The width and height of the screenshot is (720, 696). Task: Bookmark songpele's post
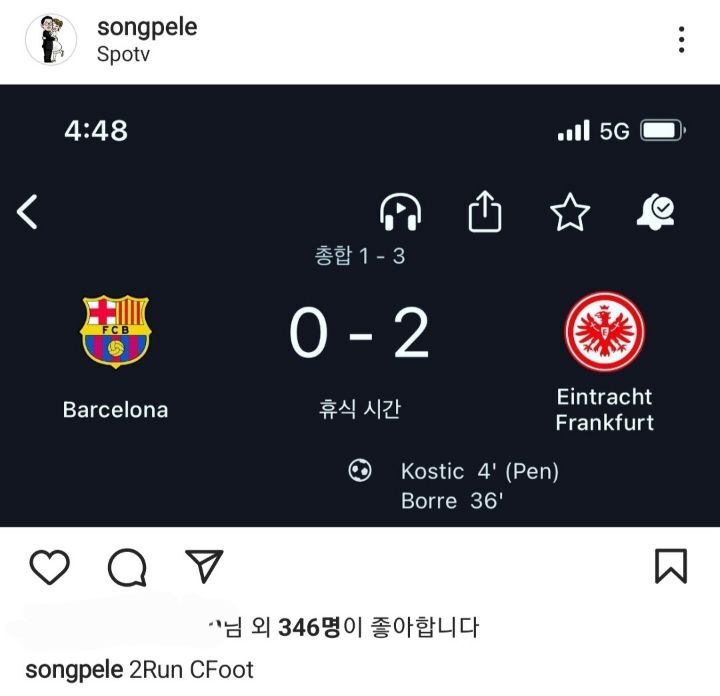click(670, 566)
